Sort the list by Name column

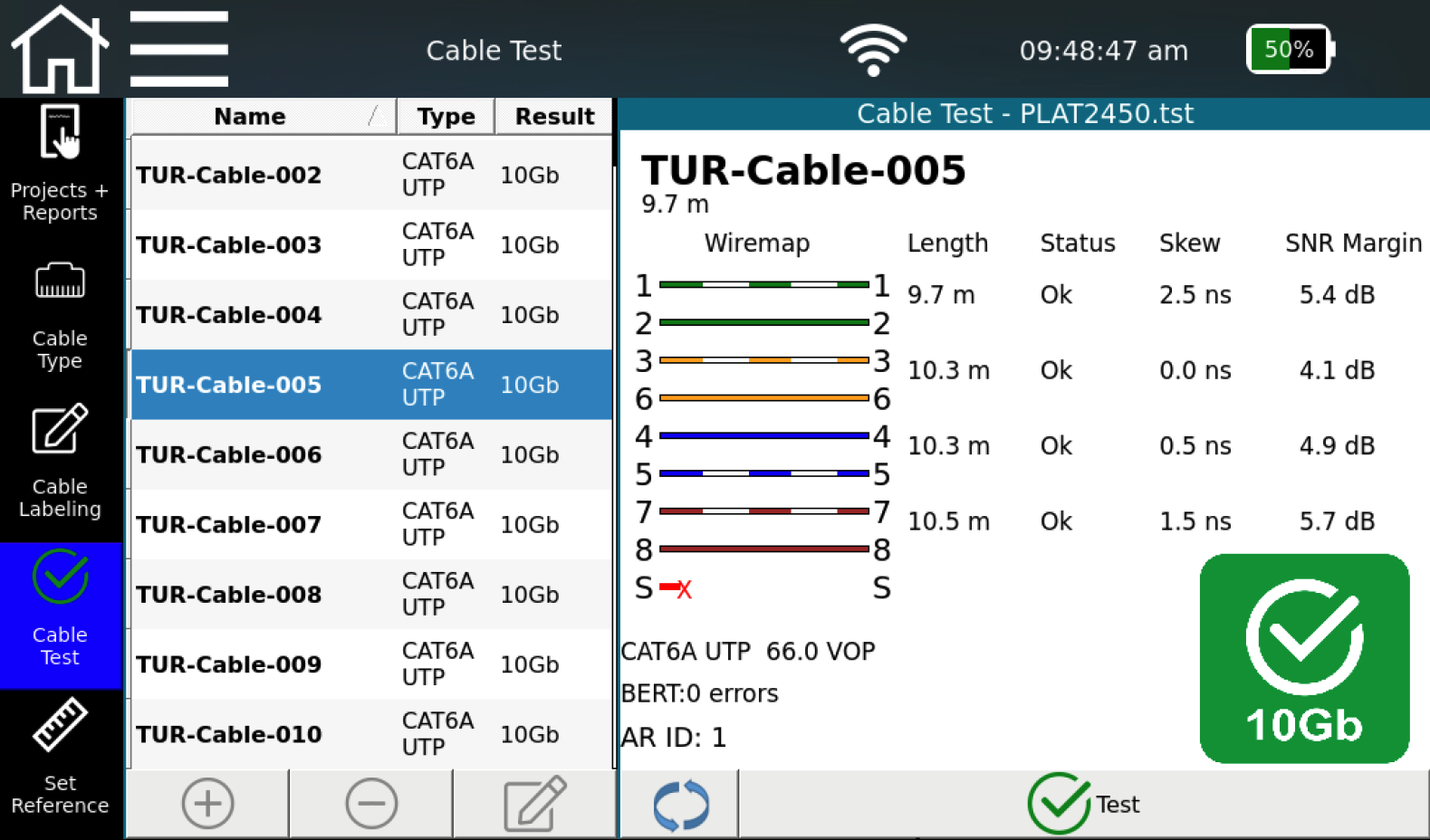click(250, 117)
